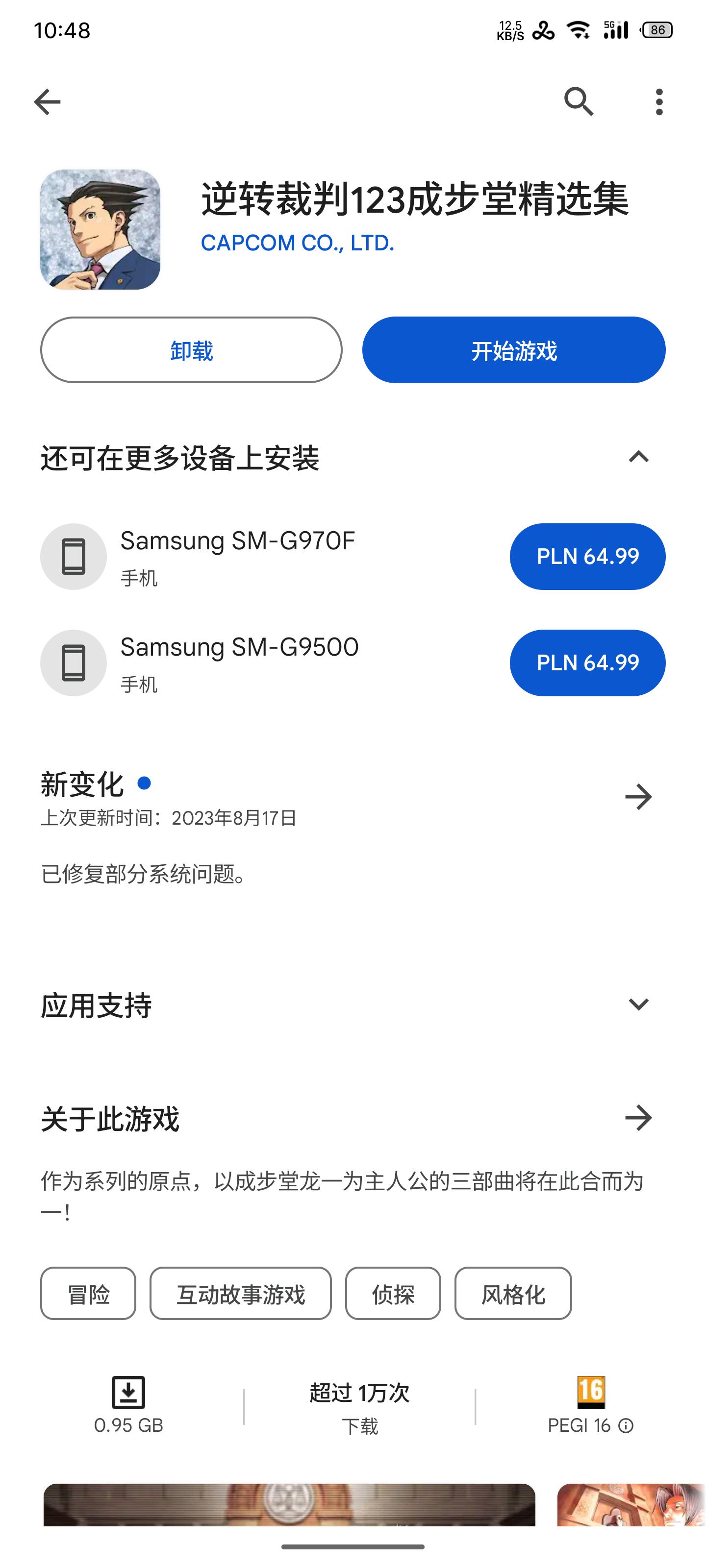The image size is (706, 1568).
Task: Open the search icon in the app bar
Action: (579, 101)
